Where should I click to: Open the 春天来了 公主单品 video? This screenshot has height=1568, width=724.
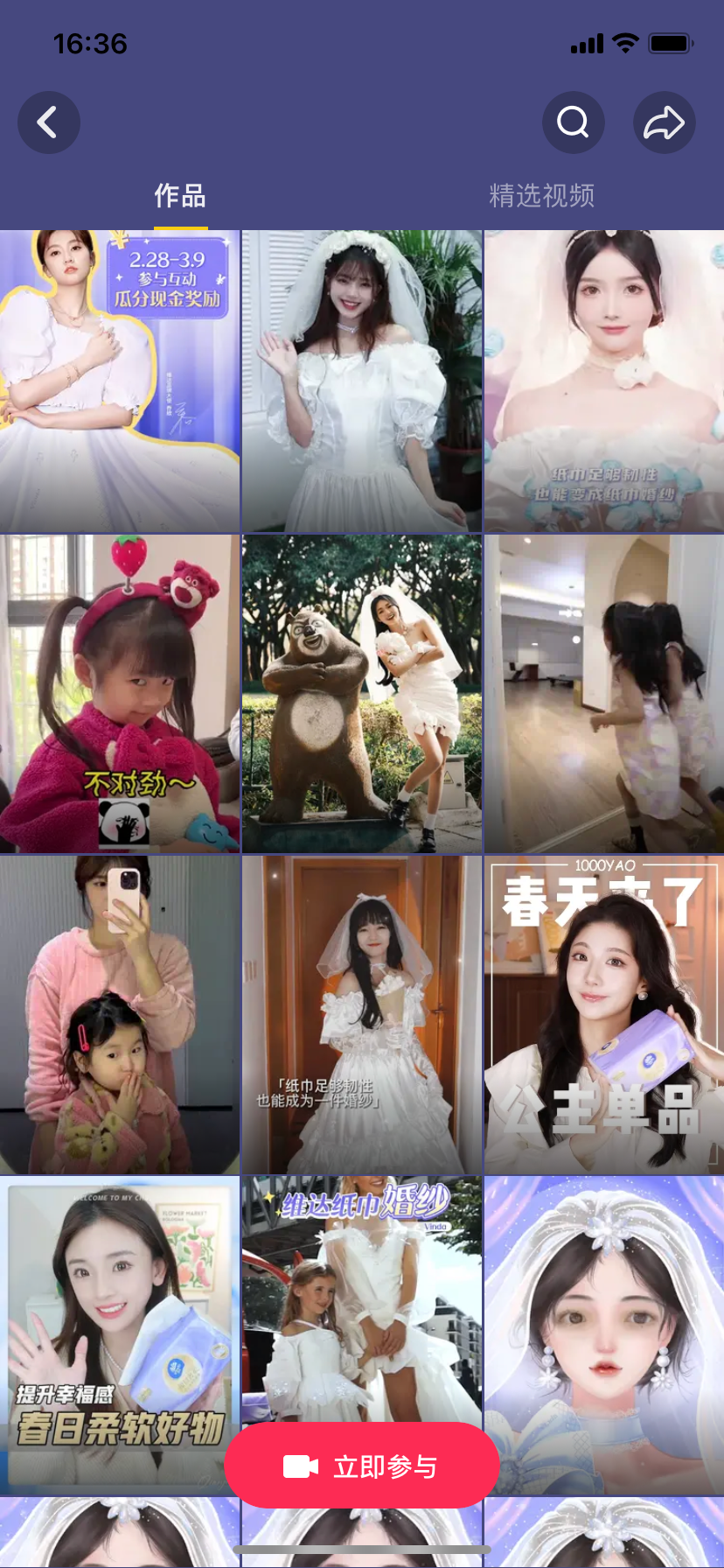point(603,1013)
